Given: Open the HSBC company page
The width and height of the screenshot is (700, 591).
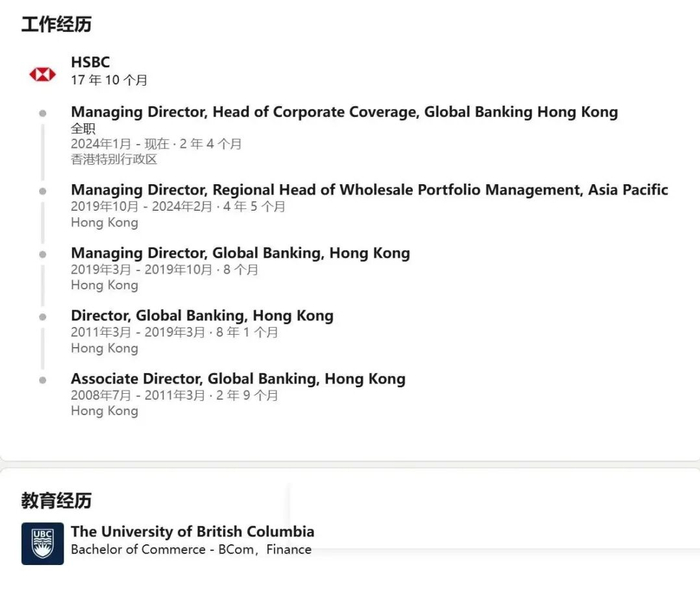Looking at the screenshot, I should pyautogui.click(x=90, y=62).
